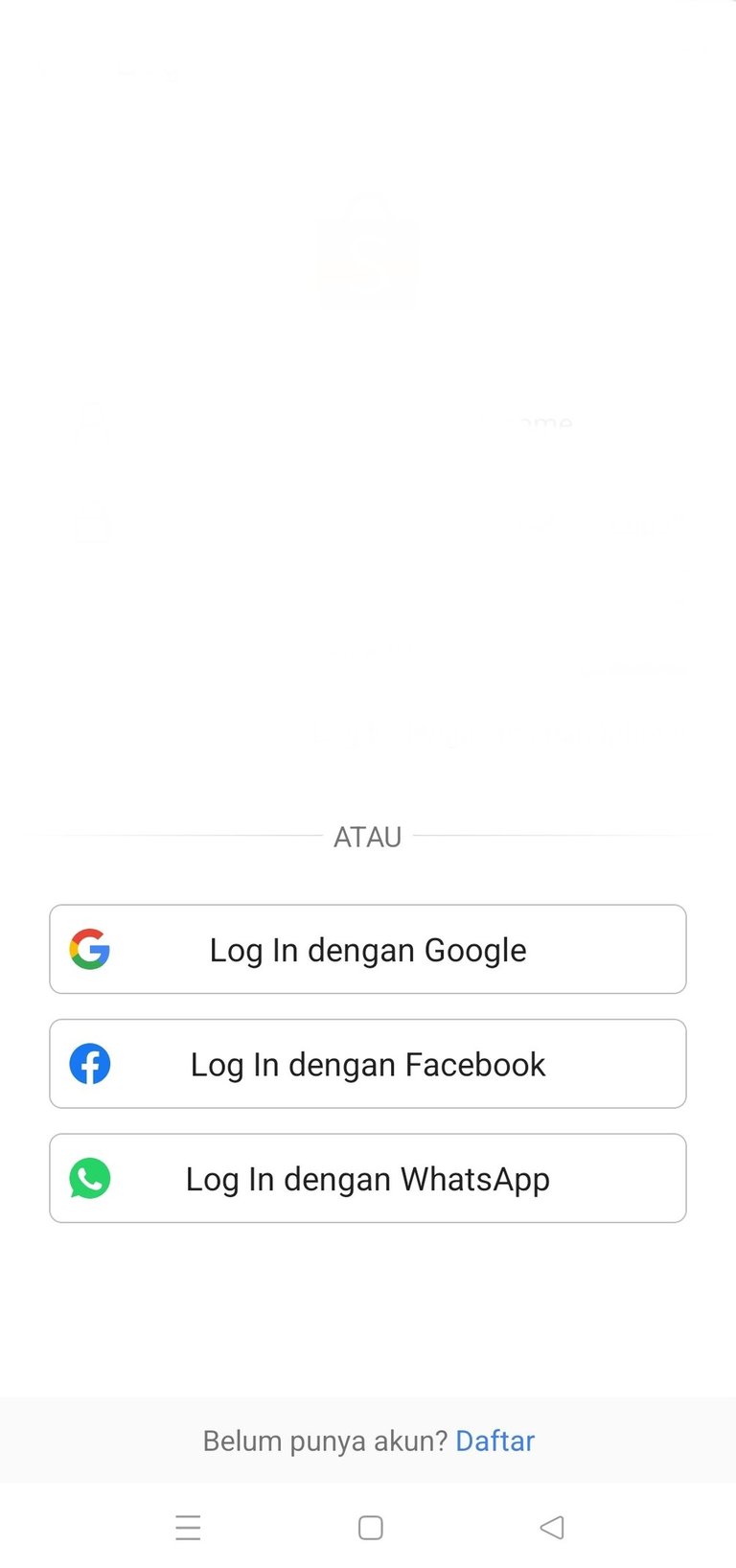This screenshot has height=1568, width=736.
Task: Open the Daftar sign-up link
Action: 494,1441
